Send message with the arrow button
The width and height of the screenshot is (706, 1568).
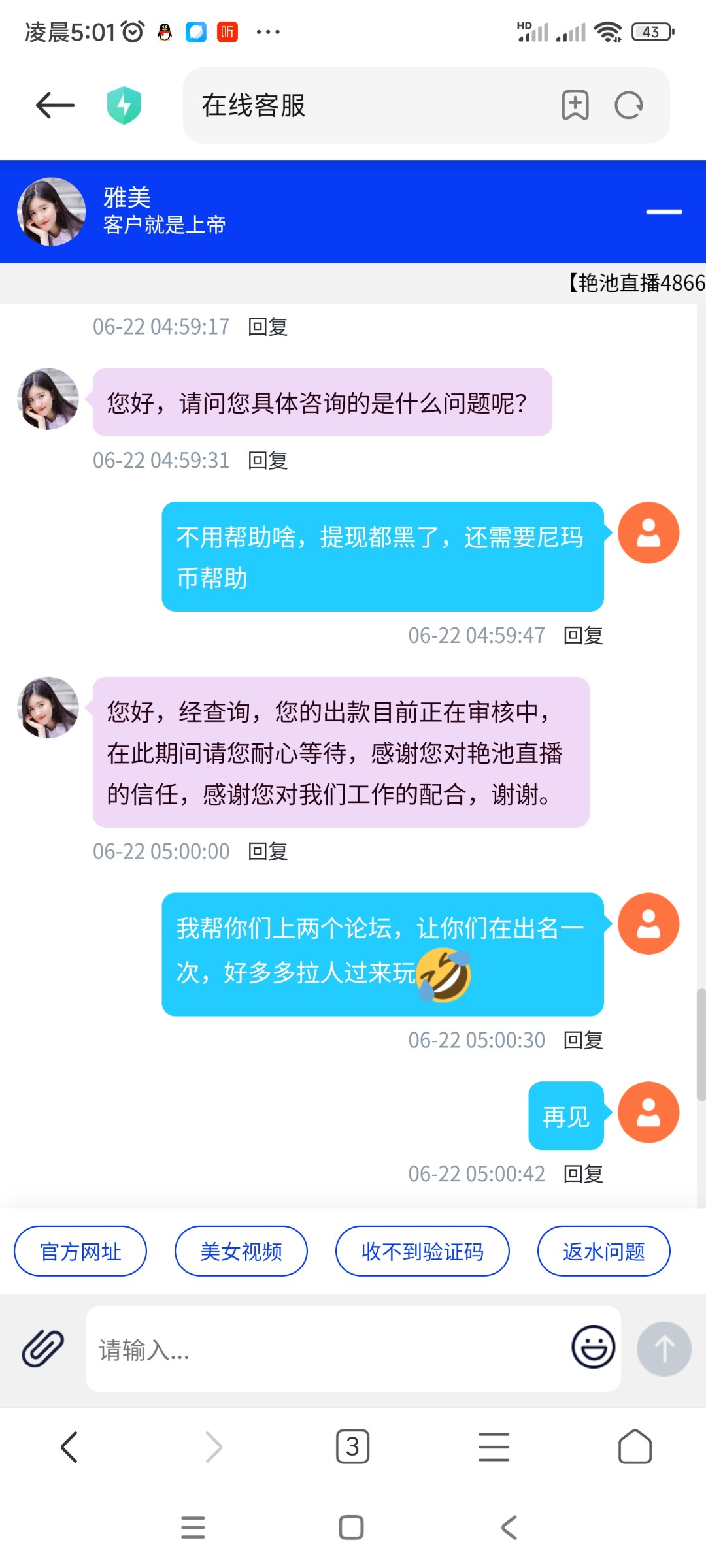coord(664,1348)
